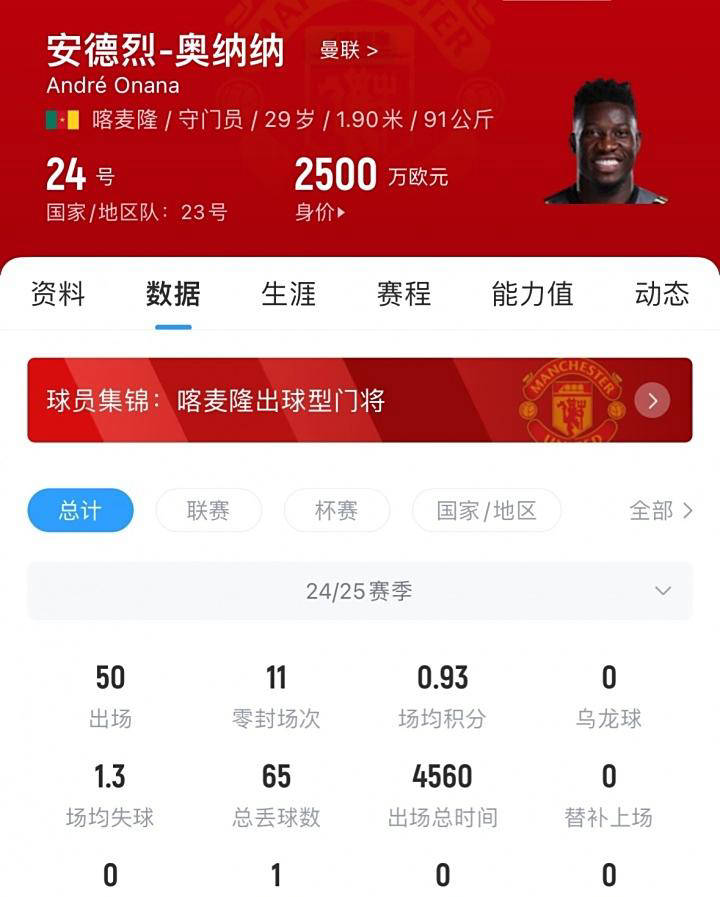Open the 球员集锦 highlights banner
Image resolution: width=720 pixels, height=897 pixels.
(x=359, y=401)
